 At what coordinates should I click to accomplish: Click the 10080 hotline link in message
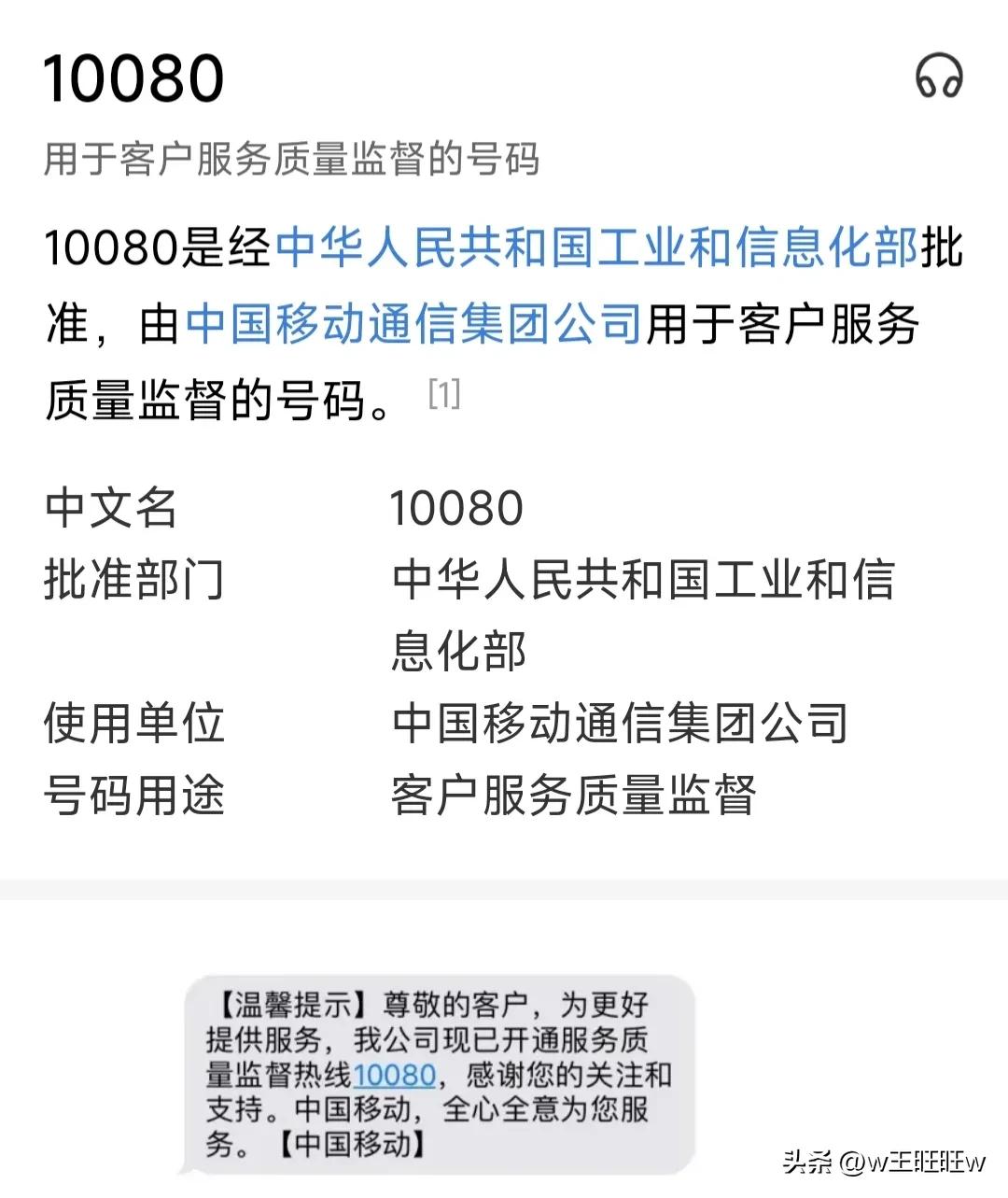click(x=395, y=1076)
